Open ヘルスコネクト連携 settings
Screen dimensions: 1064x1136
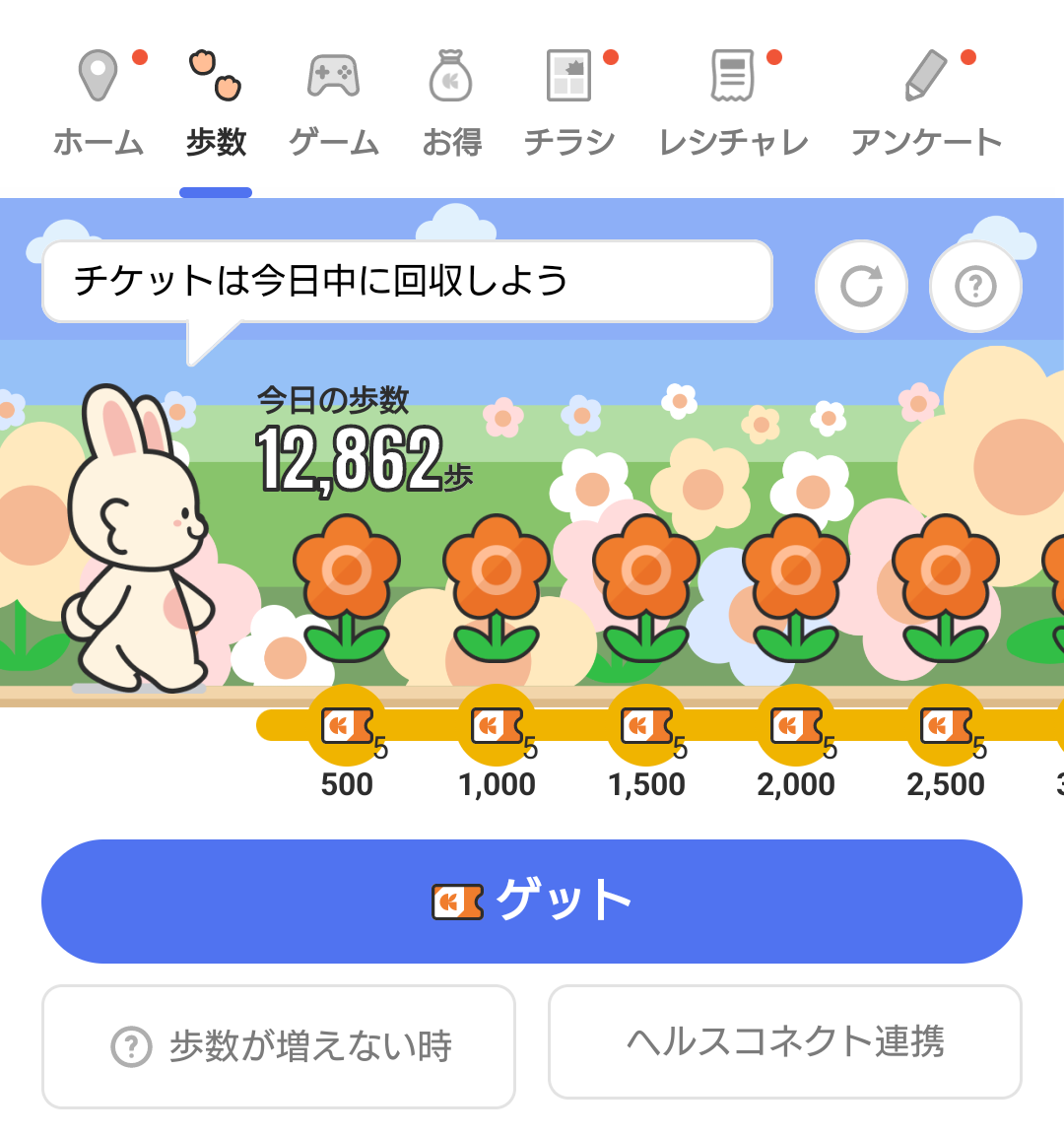pyautogui.click(x=784, y=1041)
